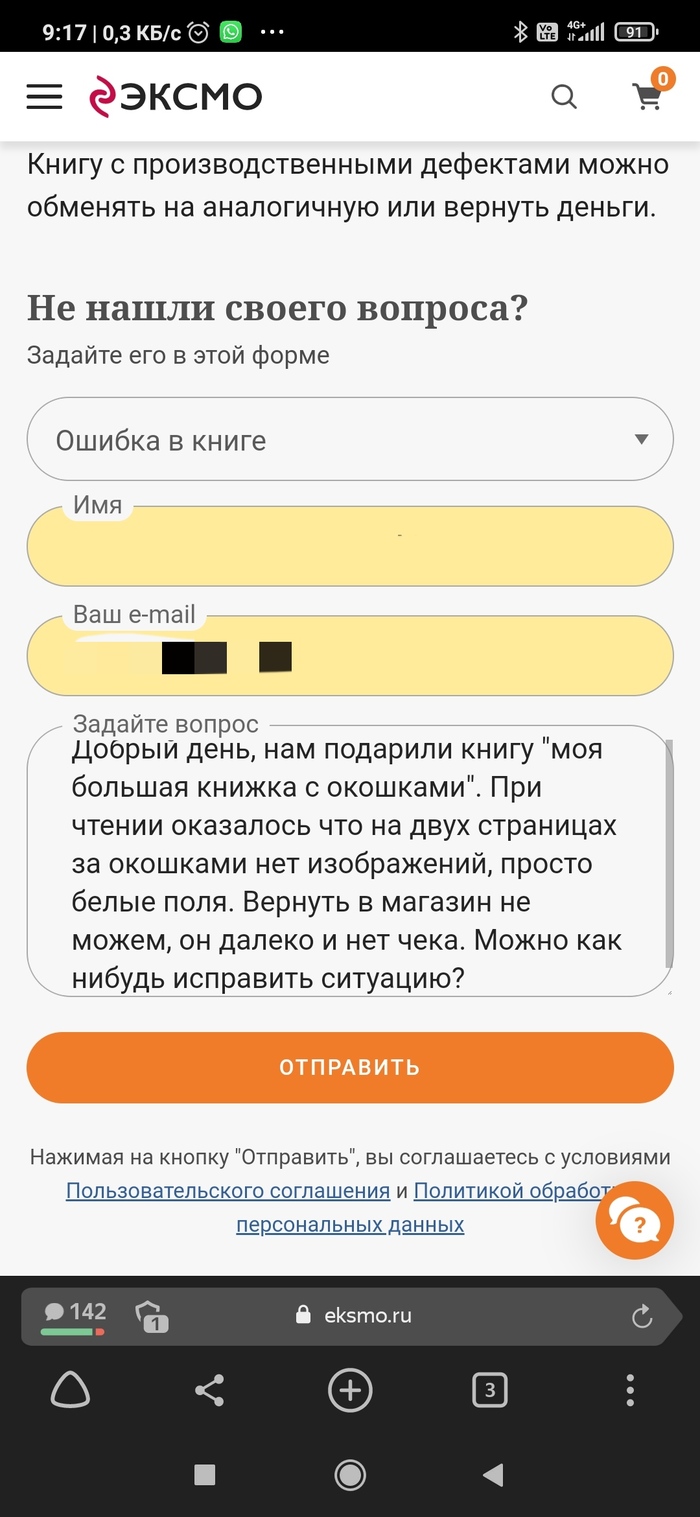Open the hamburger menu

pyautogui.click(x=44, y=96)
